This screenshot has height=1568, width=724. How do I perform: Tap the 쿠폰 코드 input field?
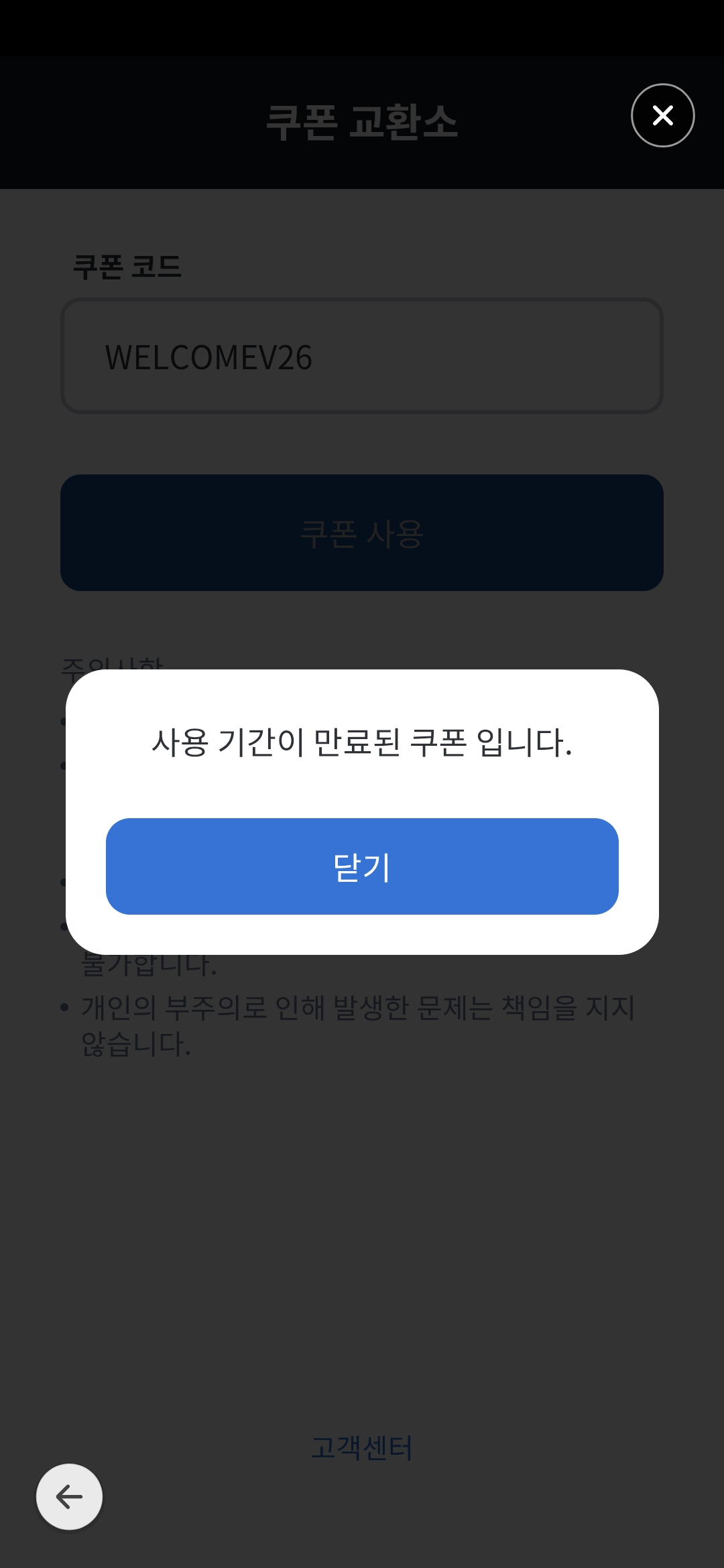pyautogui.click(x=362, y=356)
